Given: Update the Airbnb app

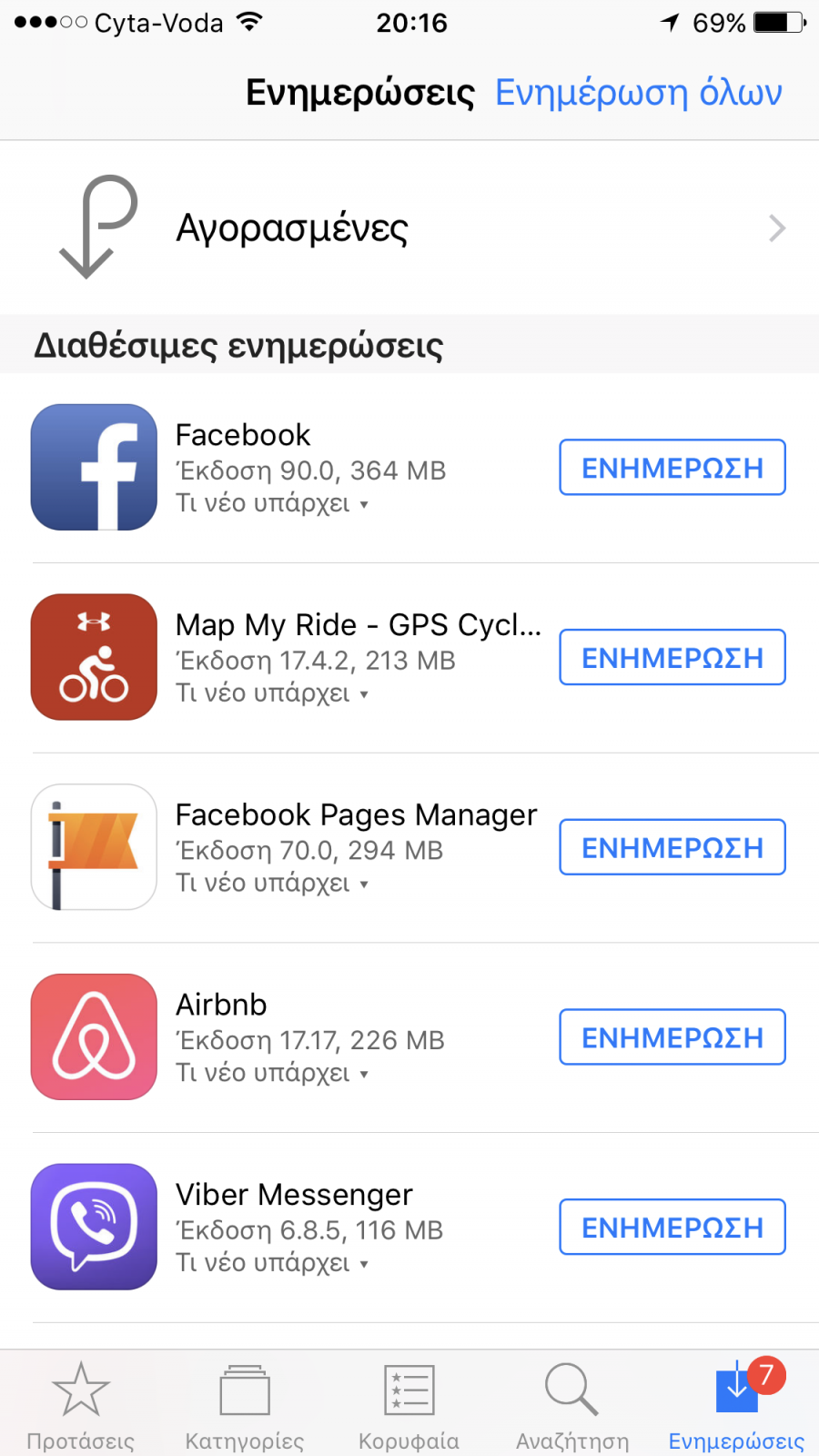Looking at the screenshot, I should (x=672, y=1036).
